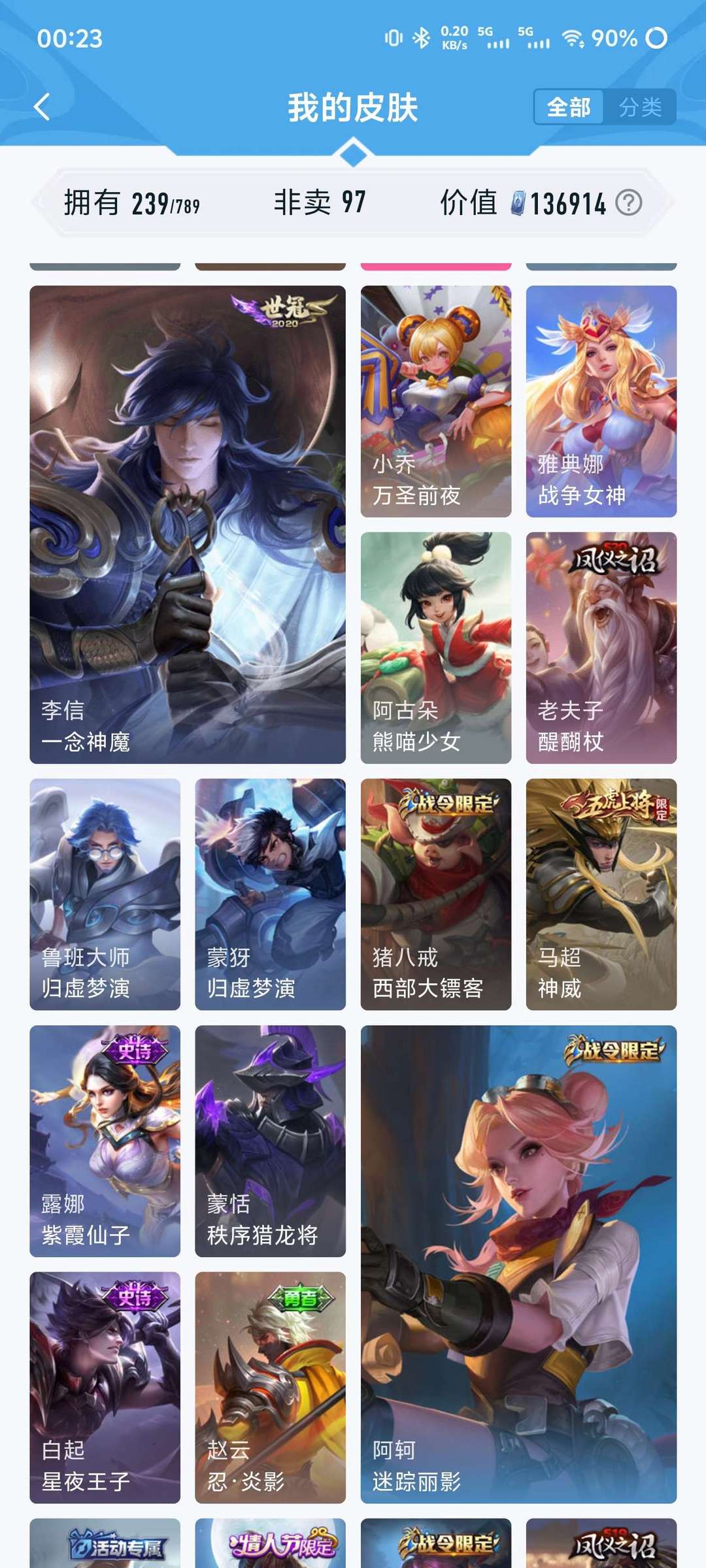The width and height of the screenshot is (706, 1568).
Task: View 小乔 万圣前夜 skin
Action: (x=435, y=401)
